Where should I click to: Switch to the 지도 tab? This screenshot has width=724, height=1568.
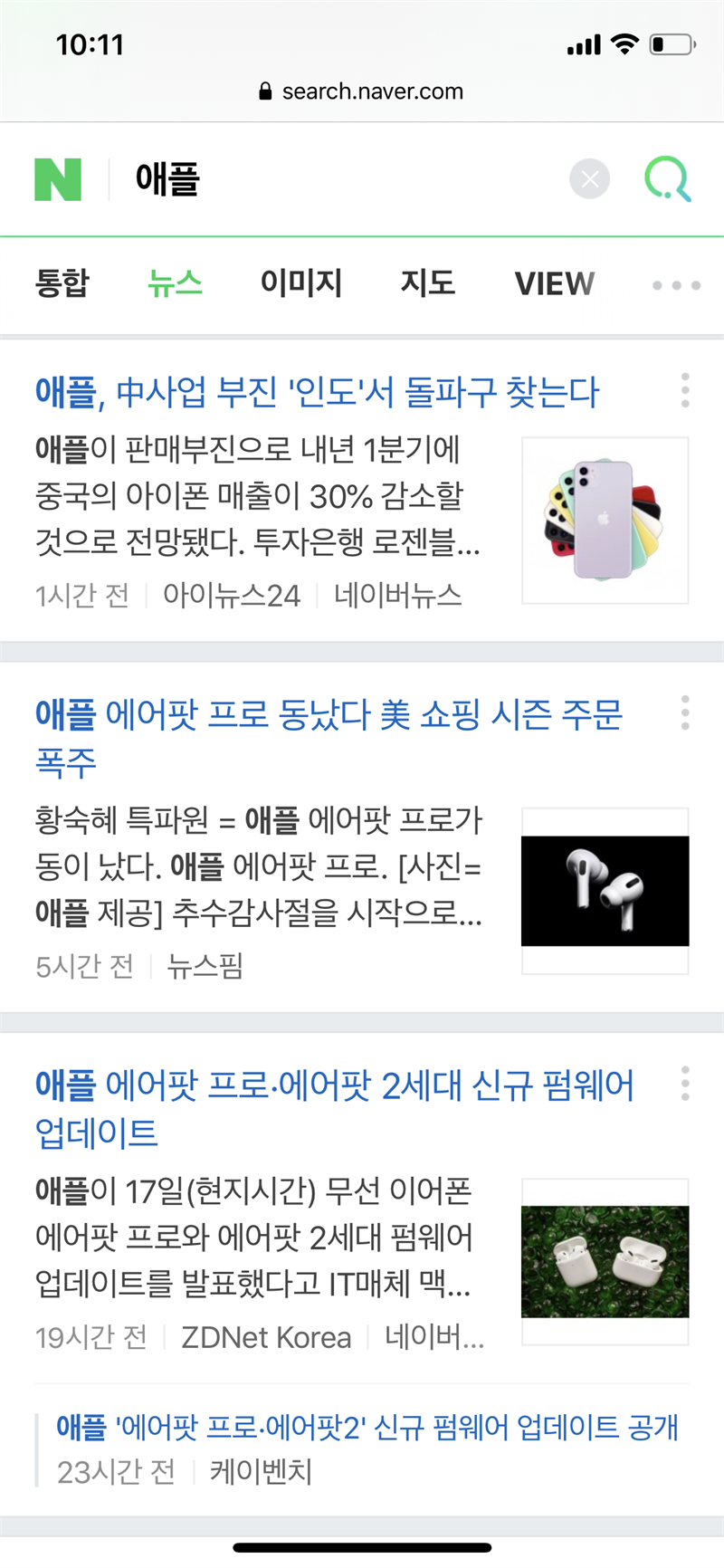[428, 283]
